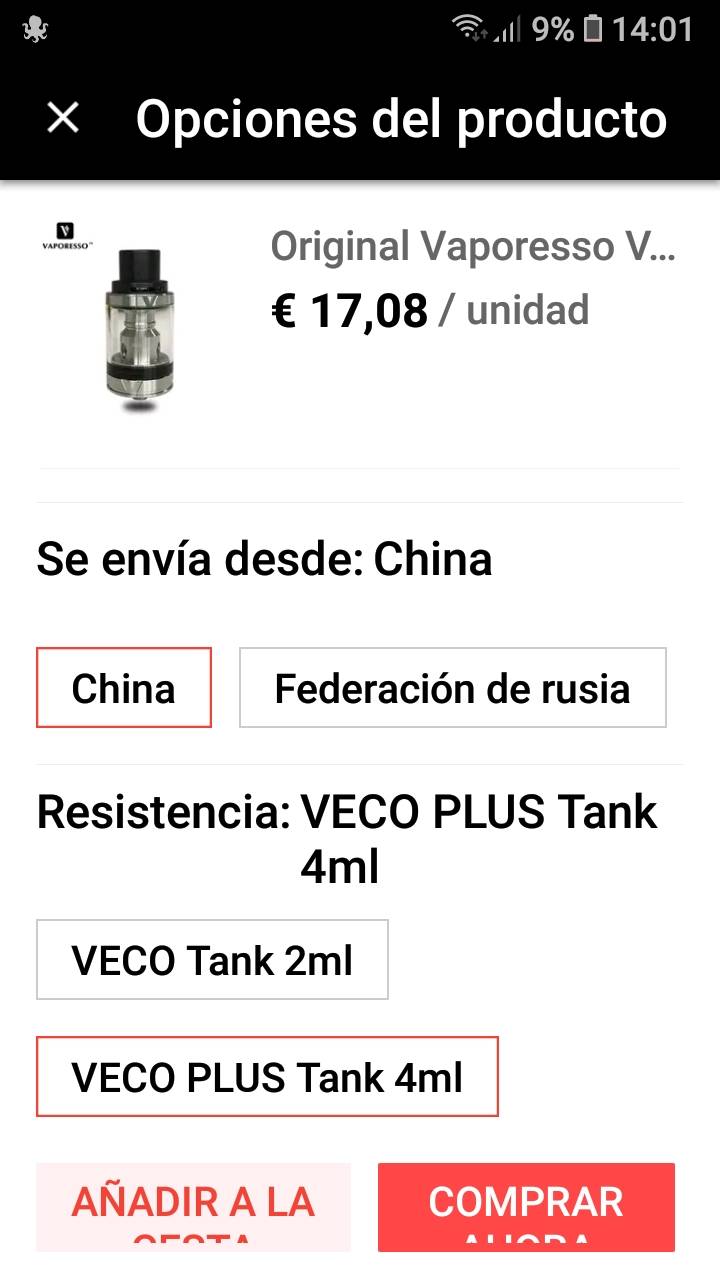The width and height of the screenshot is (720, 1280).
Task: Tap the Se envía desde China heading
Action: (263, 560)
